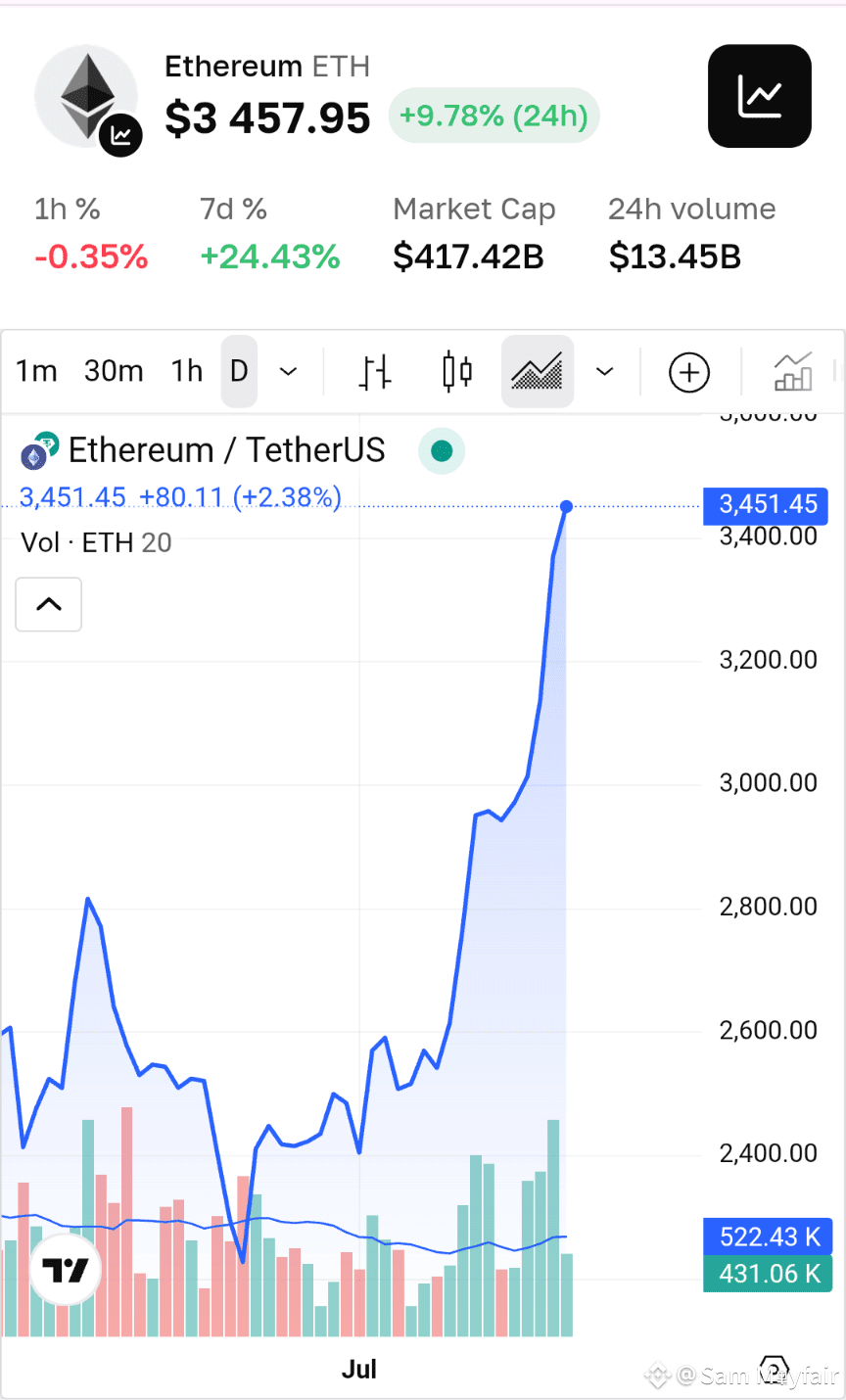The height and width of the screenshot is (1400, 846).
Task: Expand the timeframe dropdown arrow next to D
Action: (288, 371)
